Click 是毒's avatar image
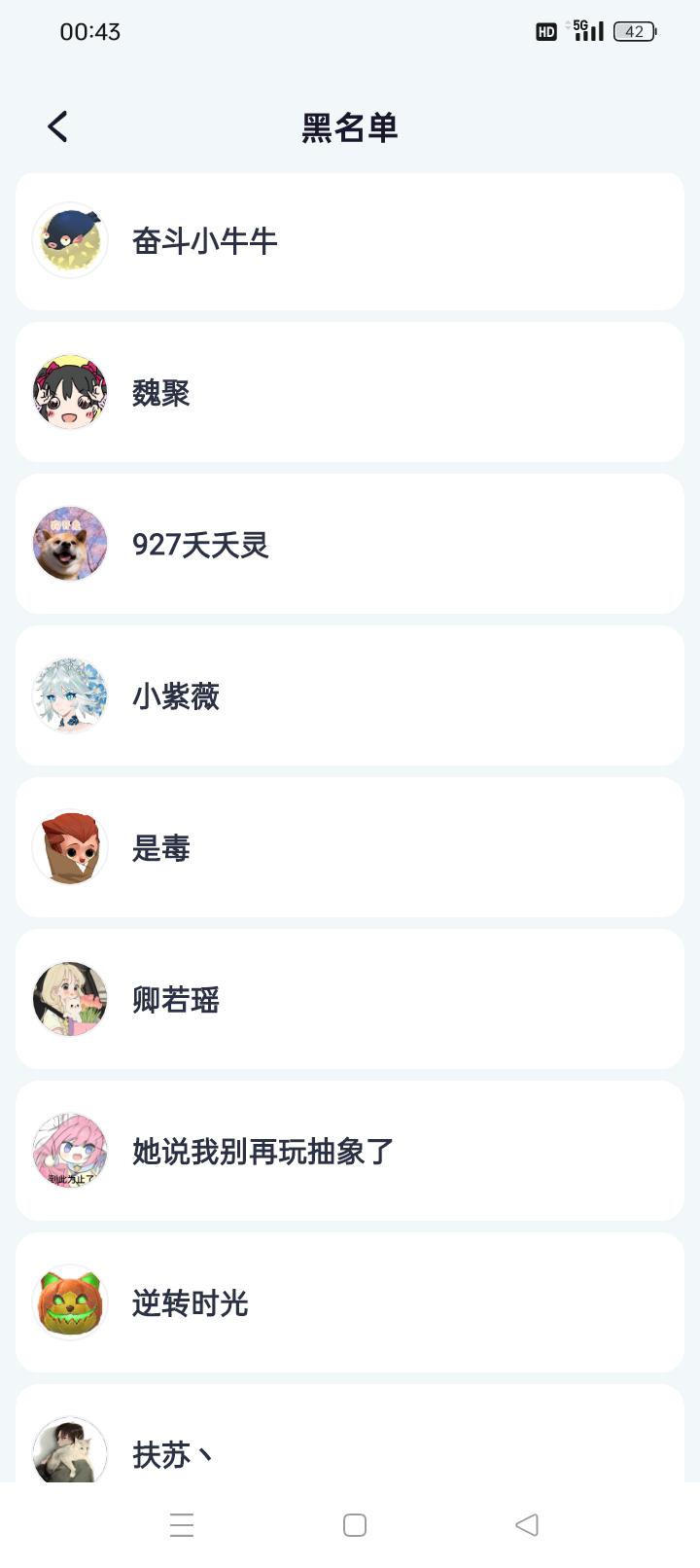The height and width of the screenshot is (1568, 700). [69, 847]
